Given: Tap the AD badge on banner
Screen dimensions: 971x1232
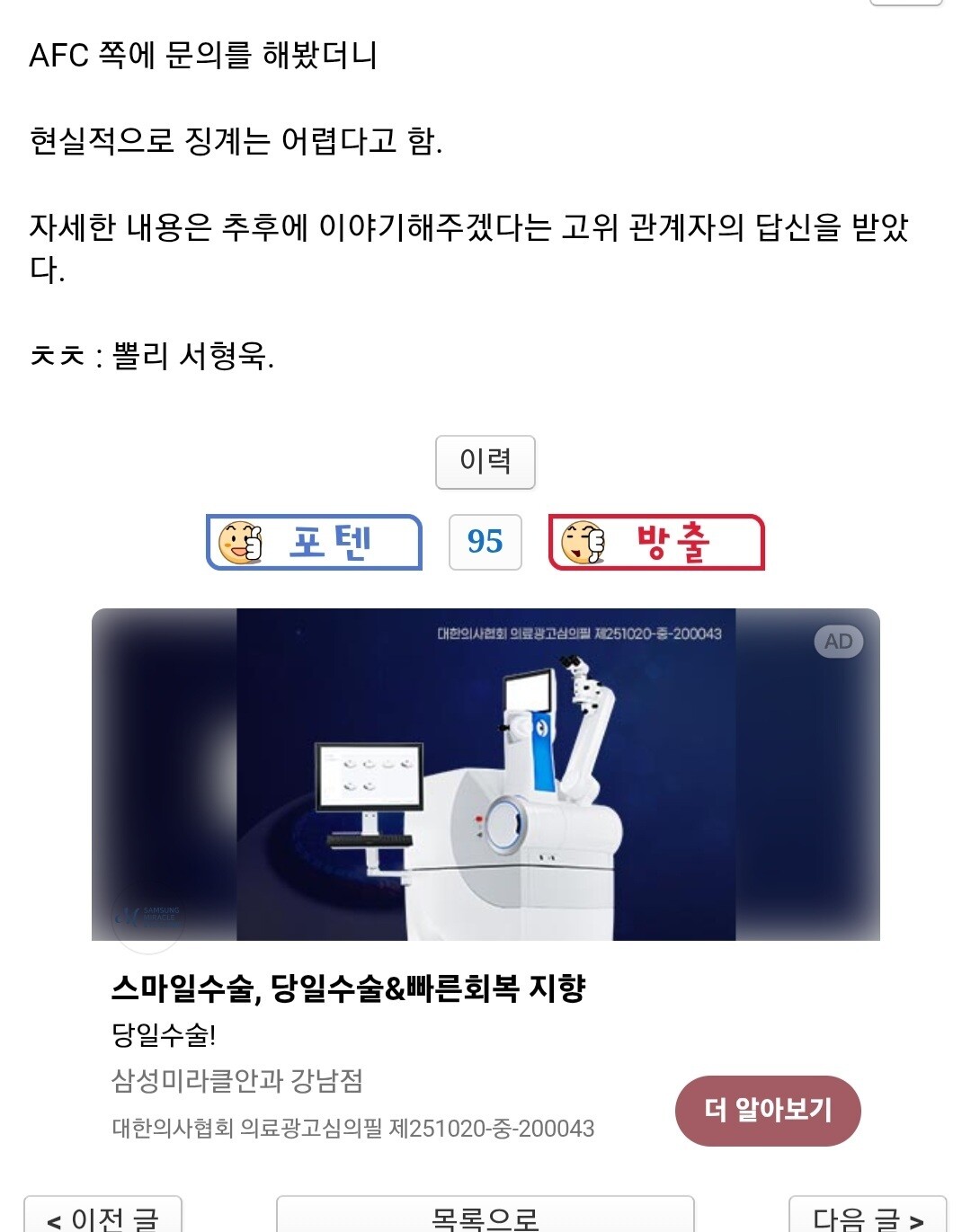Looking at the screenshot, I should [838, 642].
